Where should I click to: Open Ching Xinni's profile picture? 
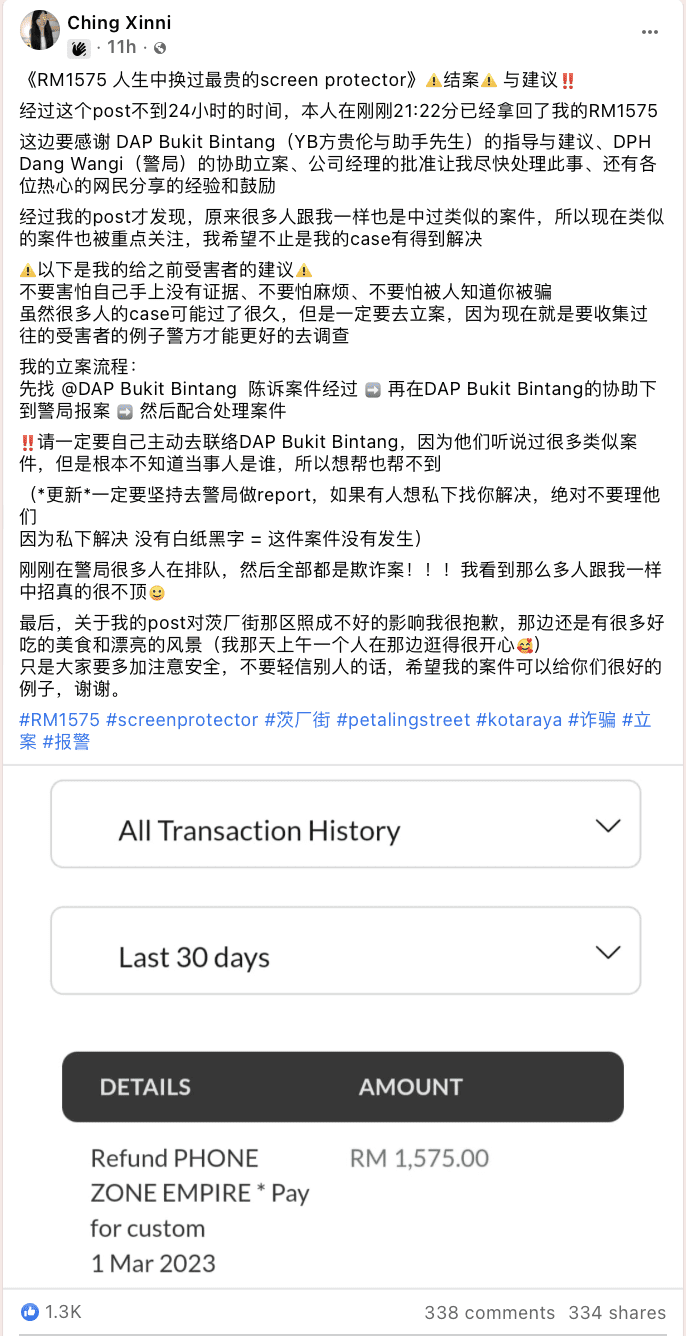(39, 31)
